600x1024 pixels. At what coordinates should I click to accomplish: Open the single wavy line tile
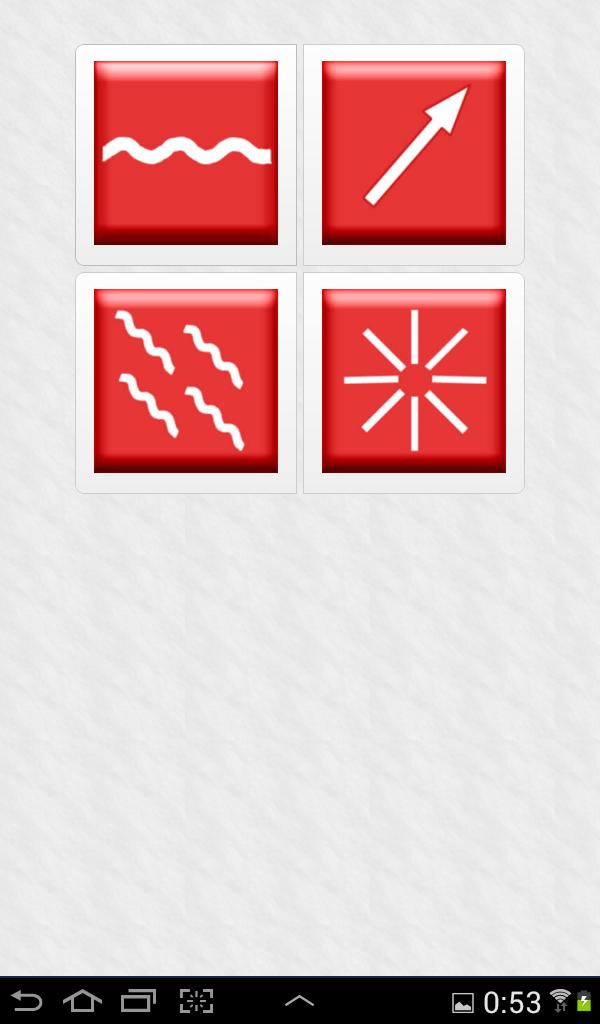click(186, 153)
